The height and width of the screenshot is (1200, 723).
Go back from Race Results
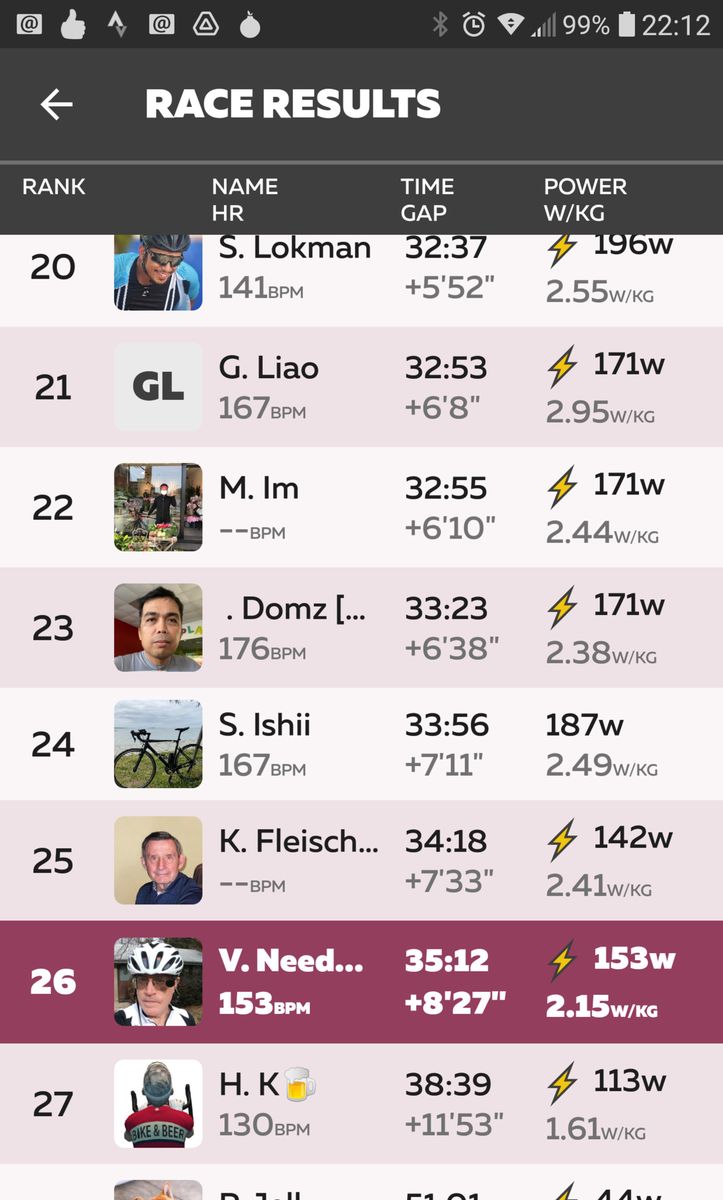(x=57, y=104)
